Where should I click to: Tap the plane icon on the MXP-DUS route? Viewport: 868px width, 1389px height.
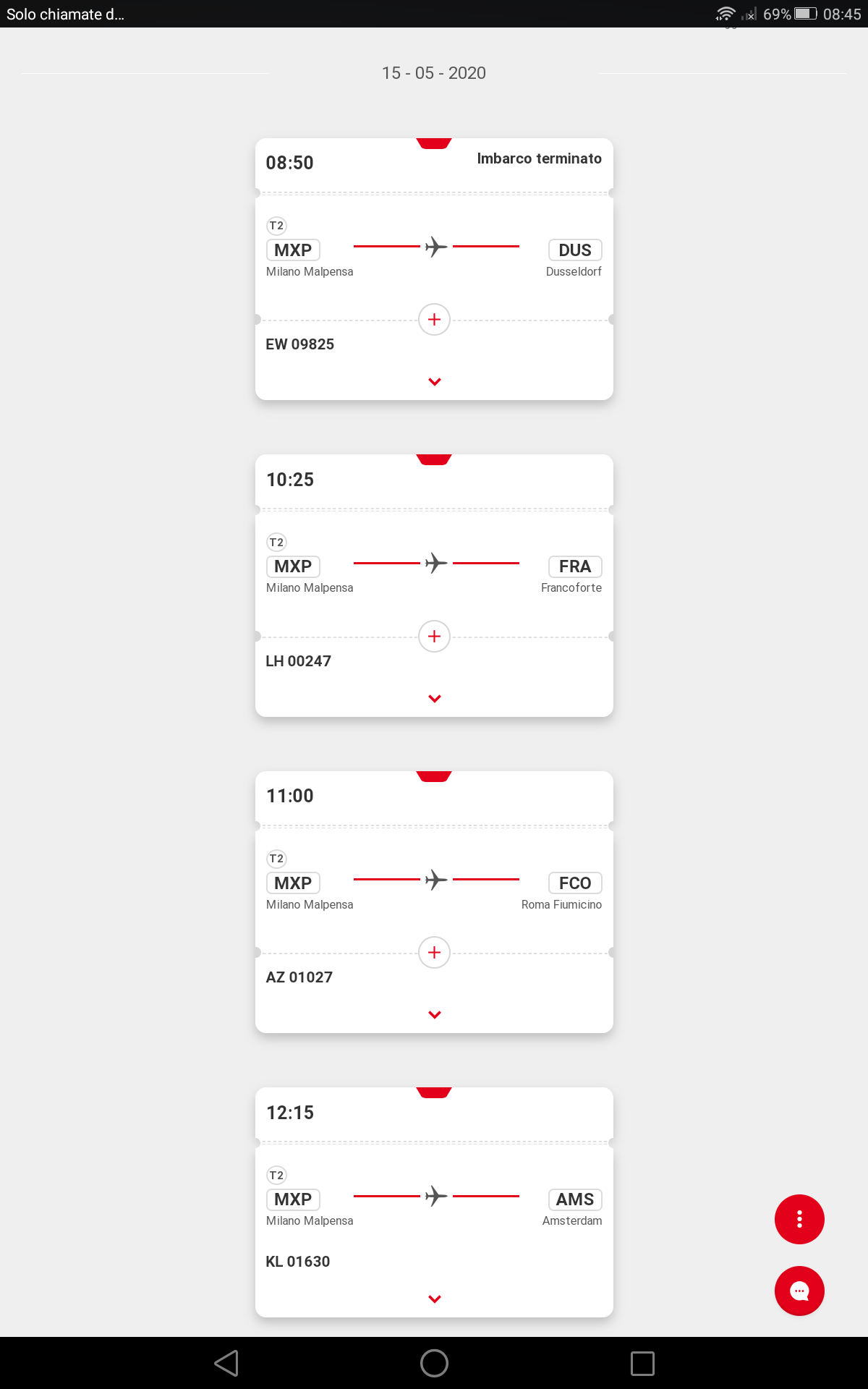[435, 246]
